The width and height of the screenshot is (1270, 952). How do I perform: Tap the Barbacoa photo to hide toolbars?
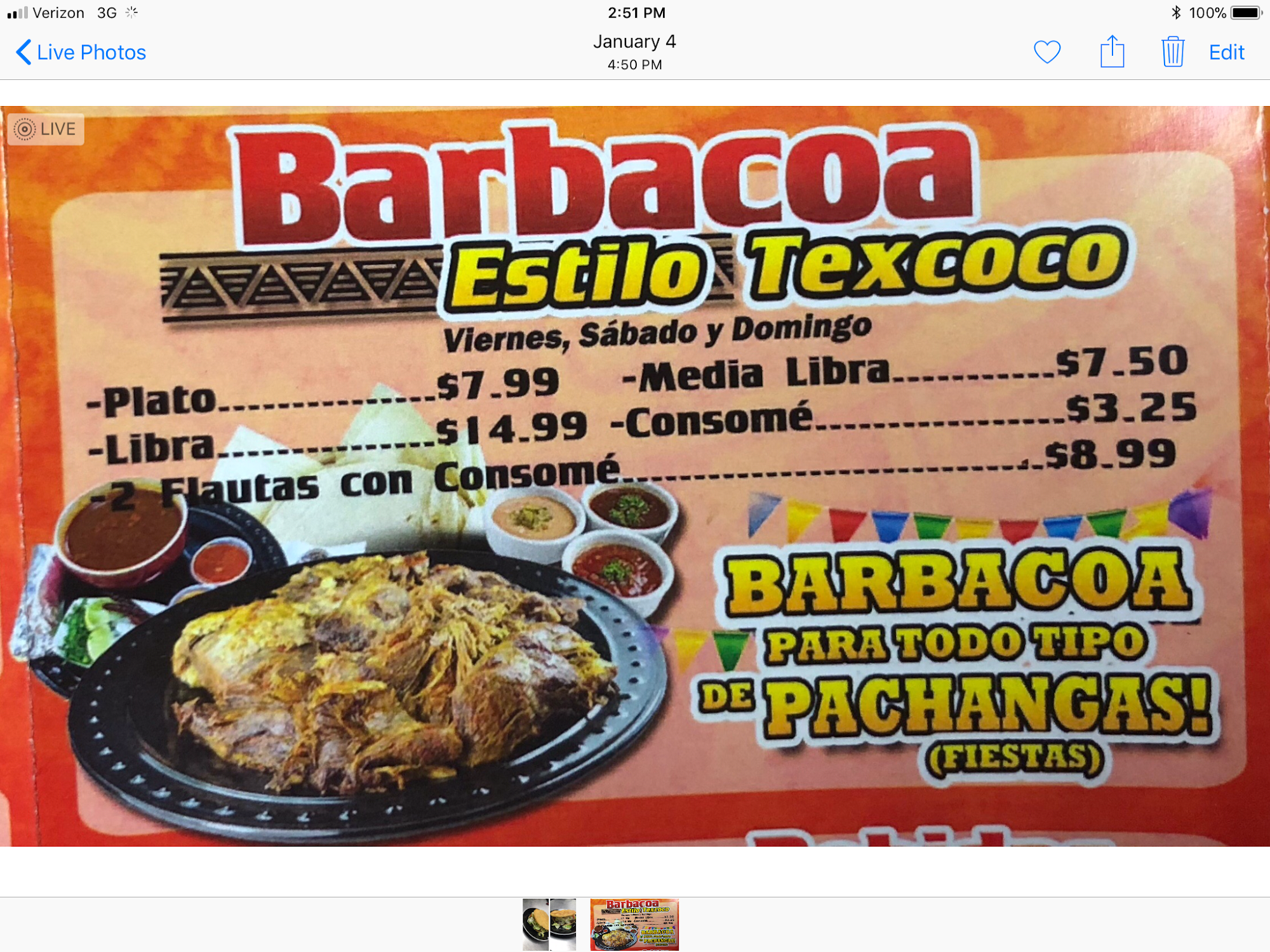point(635,476)
